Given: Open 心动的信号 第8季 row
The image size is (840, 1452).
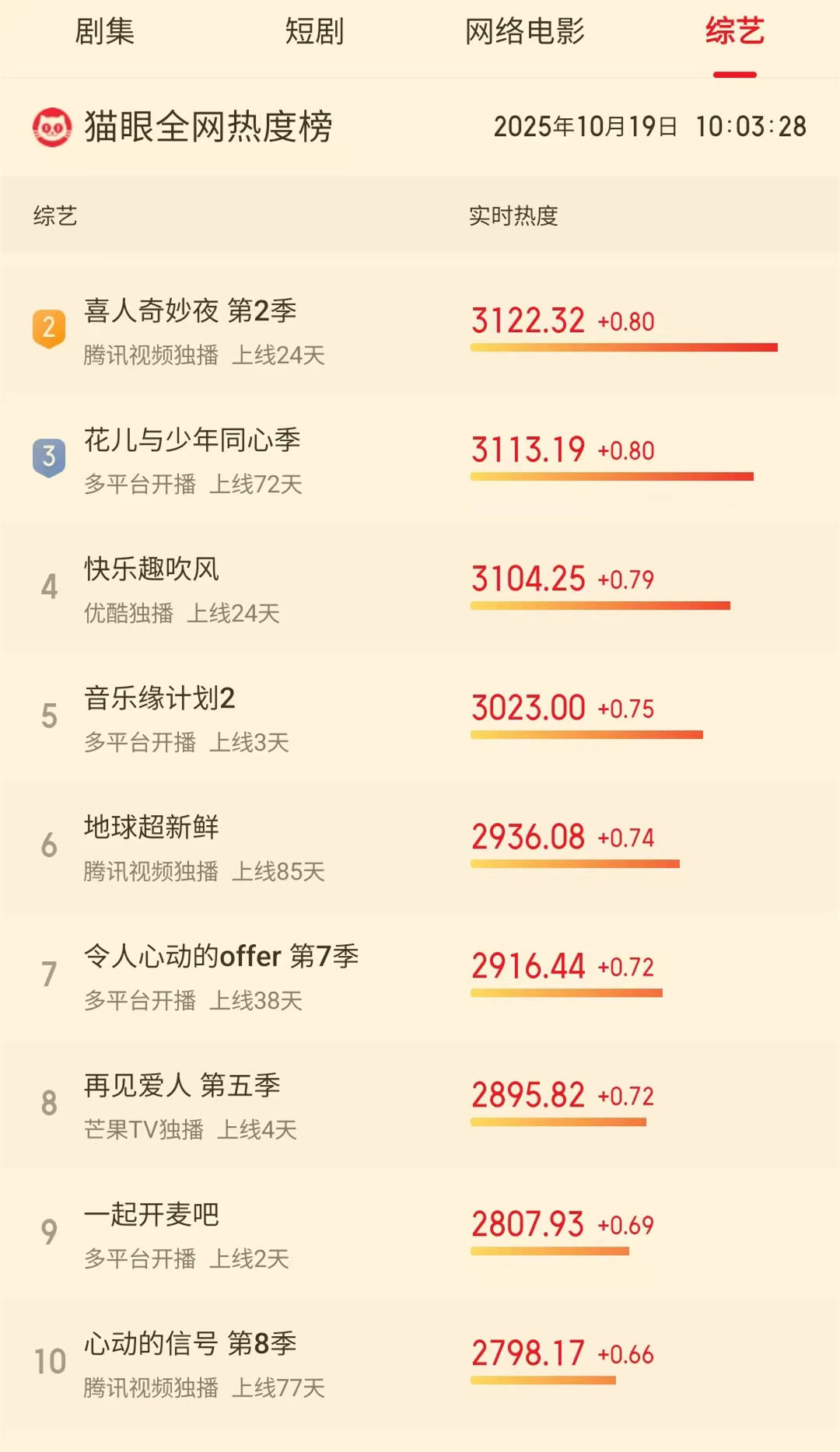Looking at the screenshot, I should point(190,1345).
